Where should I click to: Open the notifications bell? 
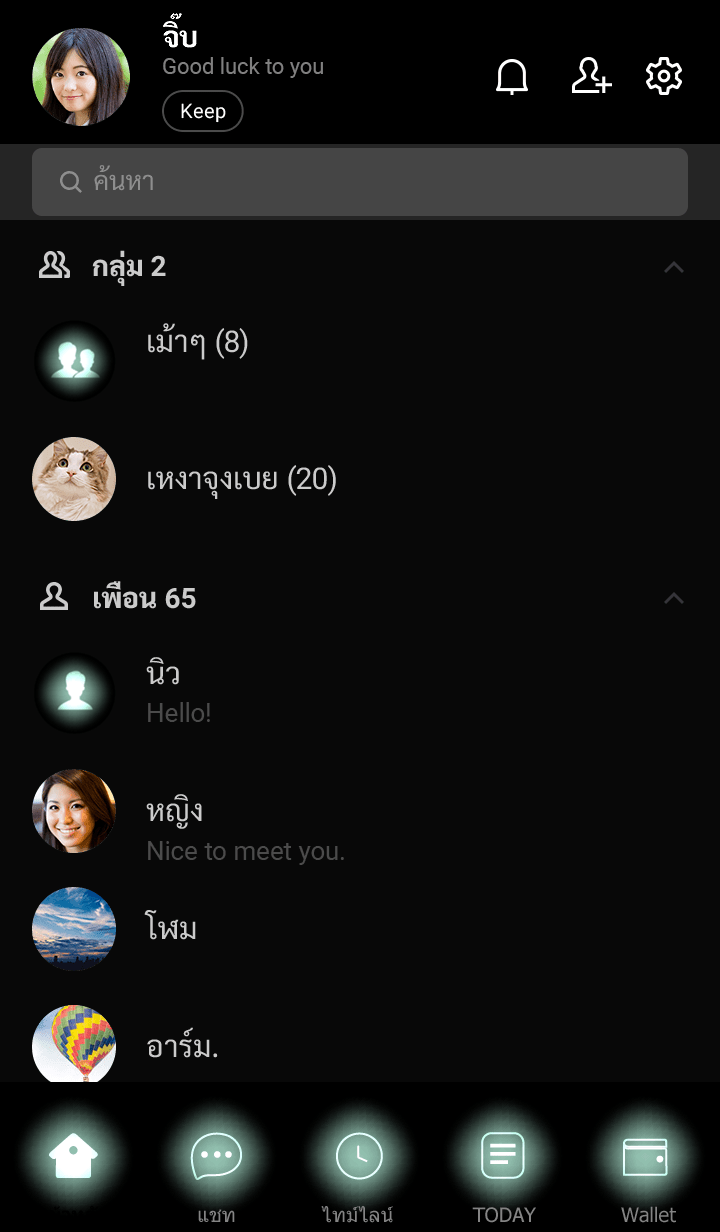512,77
